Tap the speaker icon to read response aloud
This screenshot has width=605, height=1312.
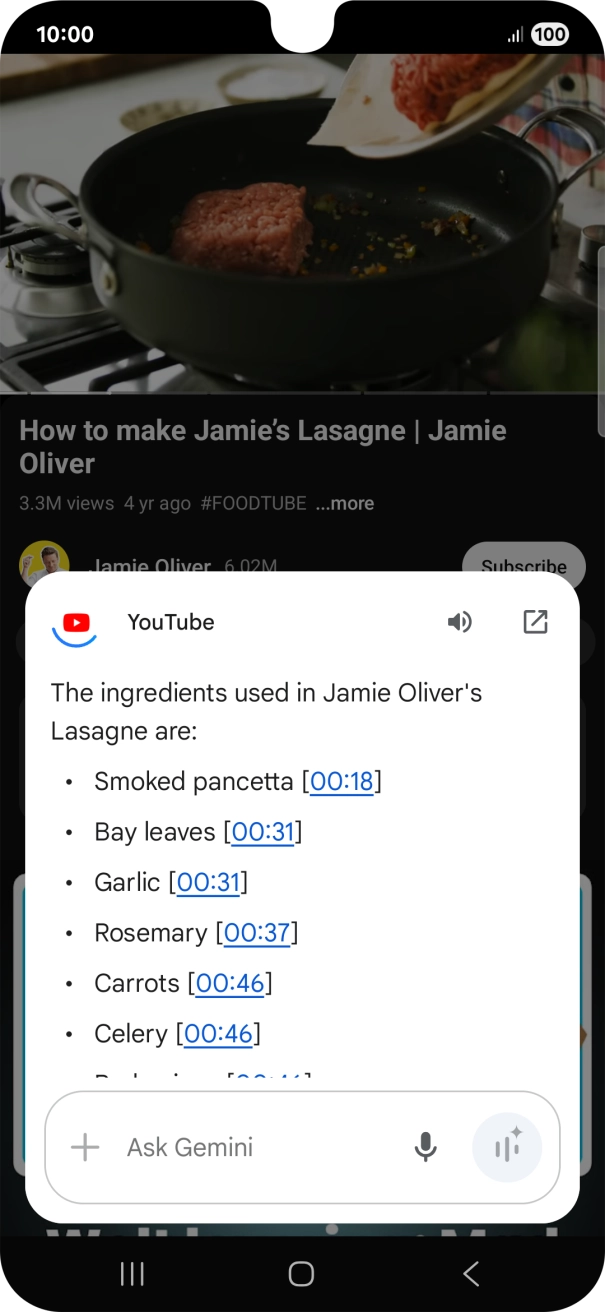459,622
